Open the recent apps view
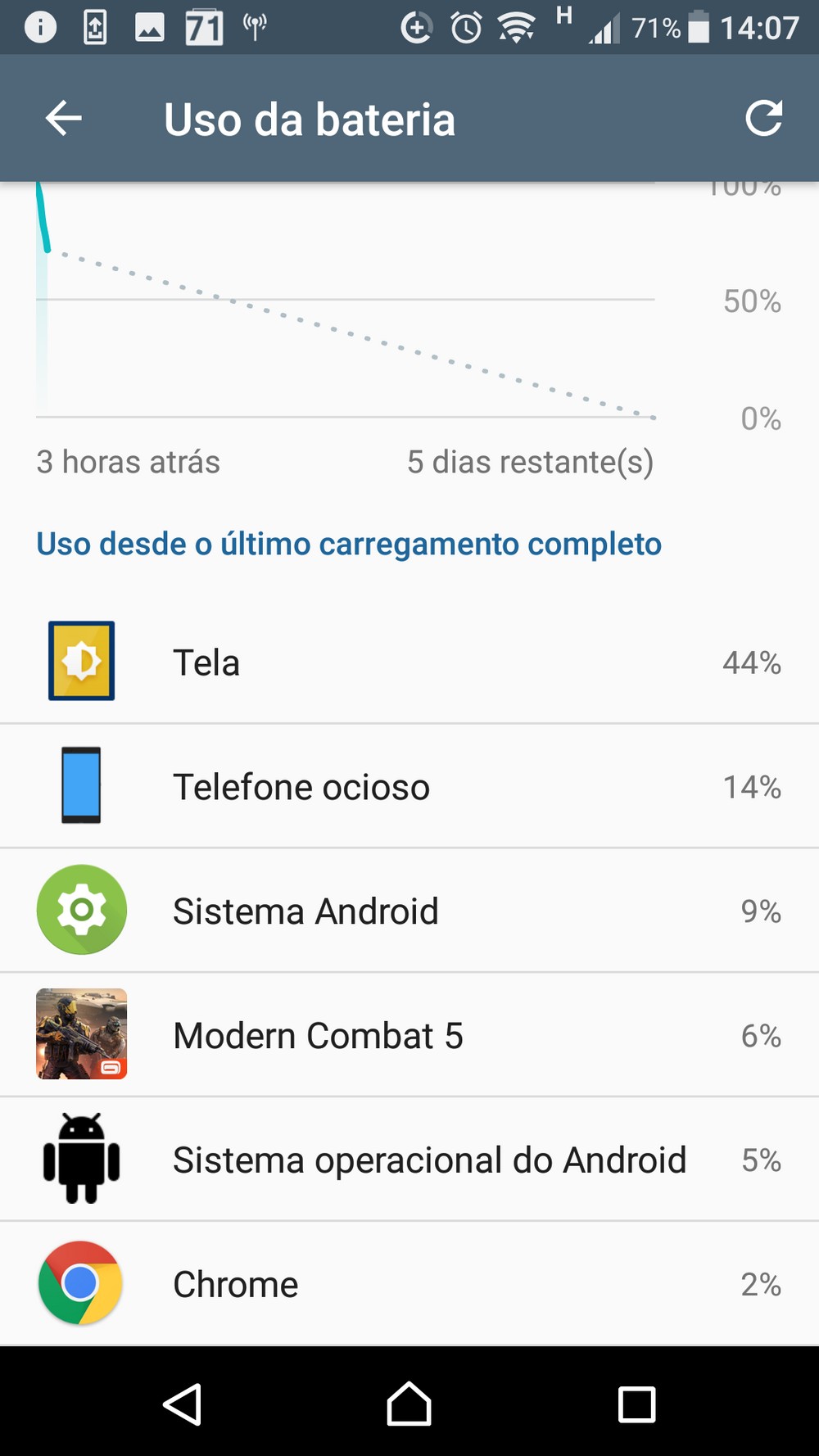Viewport: 819px width, 1456px height. 636,1404
